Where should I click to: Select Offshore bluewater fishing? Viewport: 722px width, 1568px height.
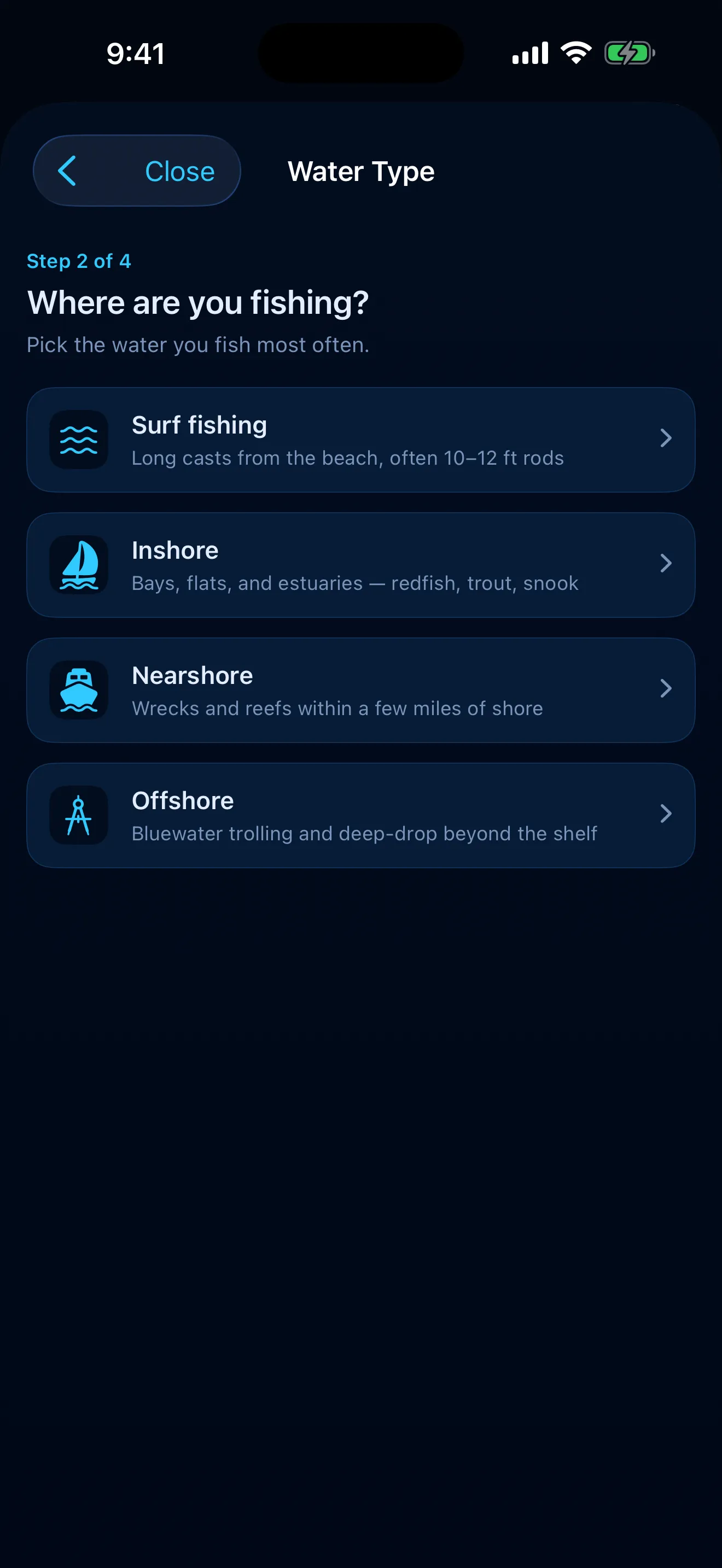(x=361, y=816)
